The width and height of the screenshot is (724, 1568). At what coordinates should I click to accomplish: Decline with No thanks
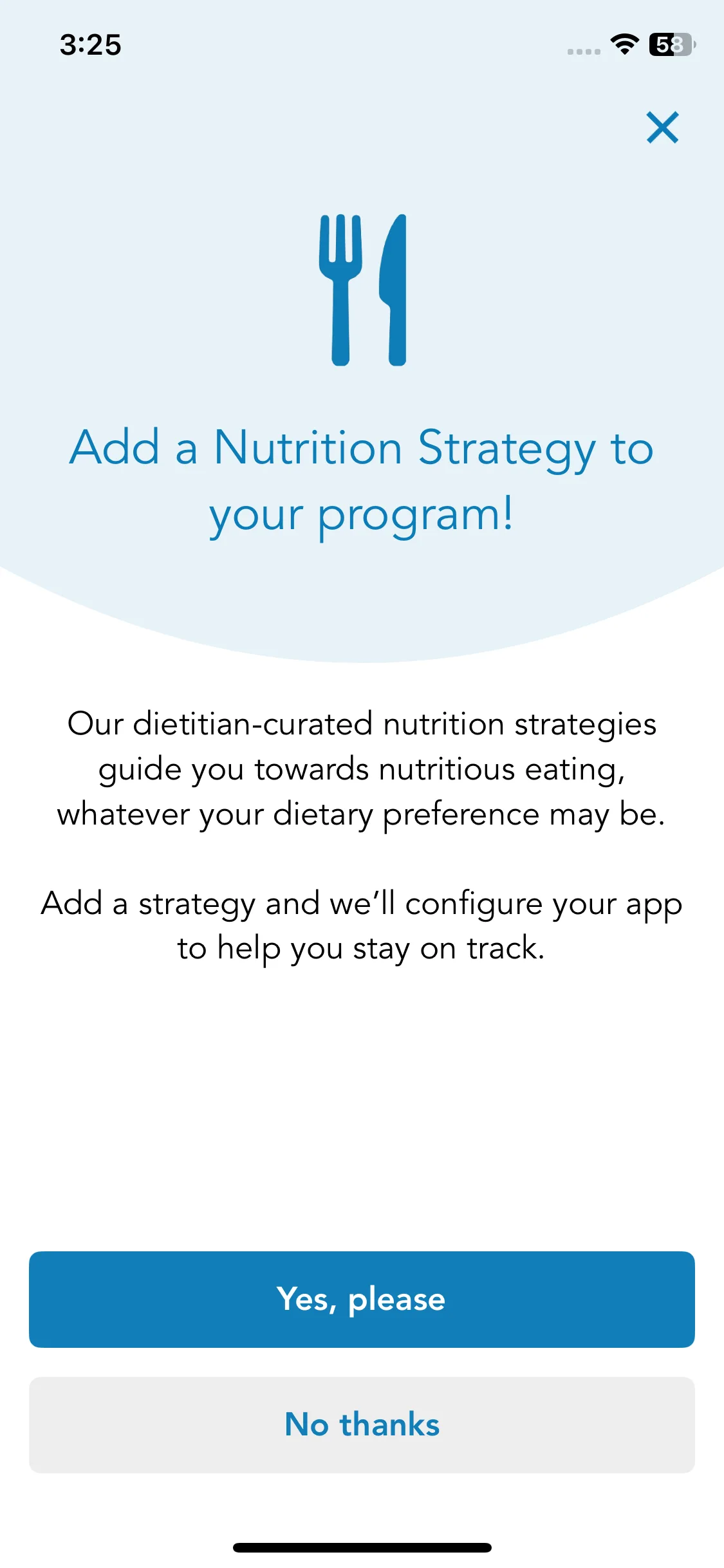(x=362, y=1424)
